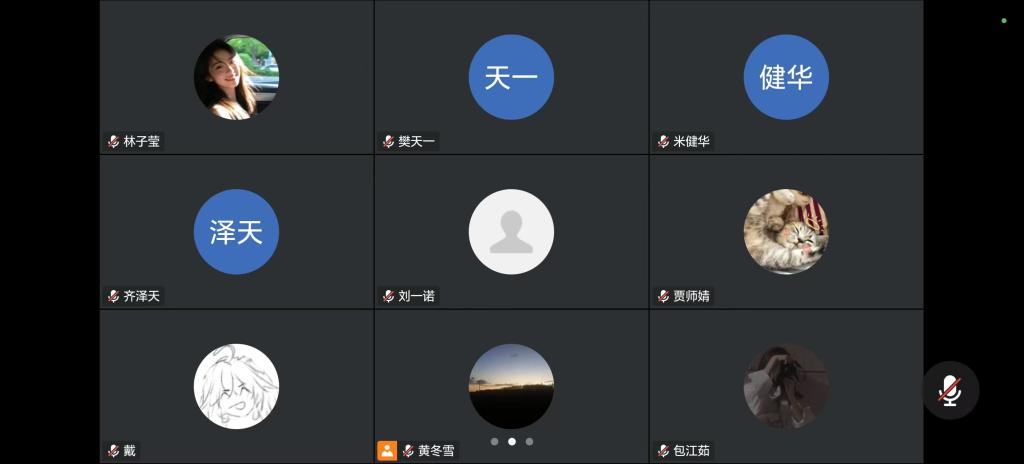The image size is (1024, 464).
Task: Select 齐泽天's participant tile
Action: (237, 232)
